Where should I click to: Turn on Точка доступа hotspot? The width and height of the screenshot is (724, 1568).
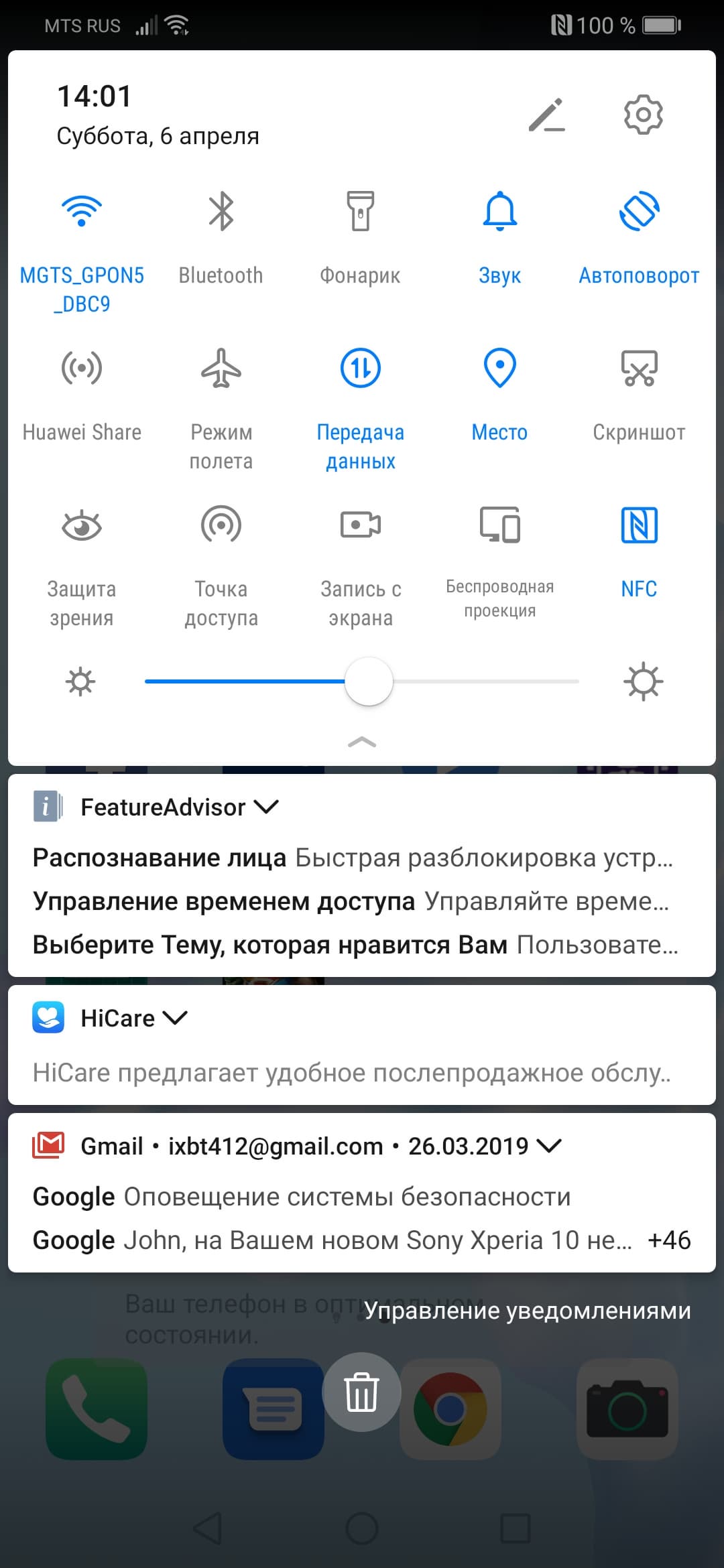click(x=221, y=525)
